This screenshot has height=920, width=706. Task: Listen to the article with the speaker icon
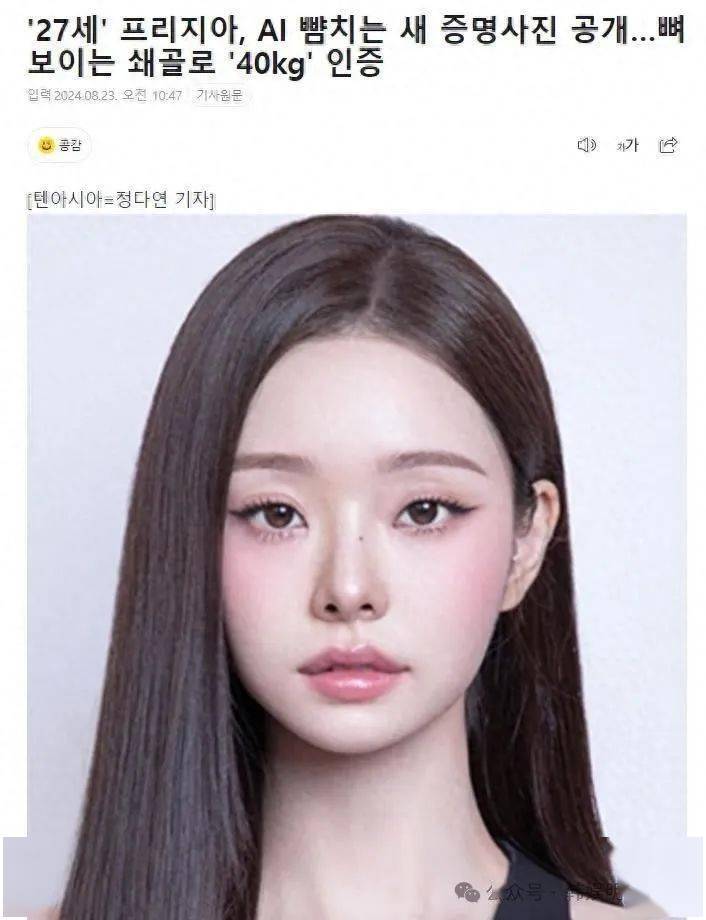586,145
